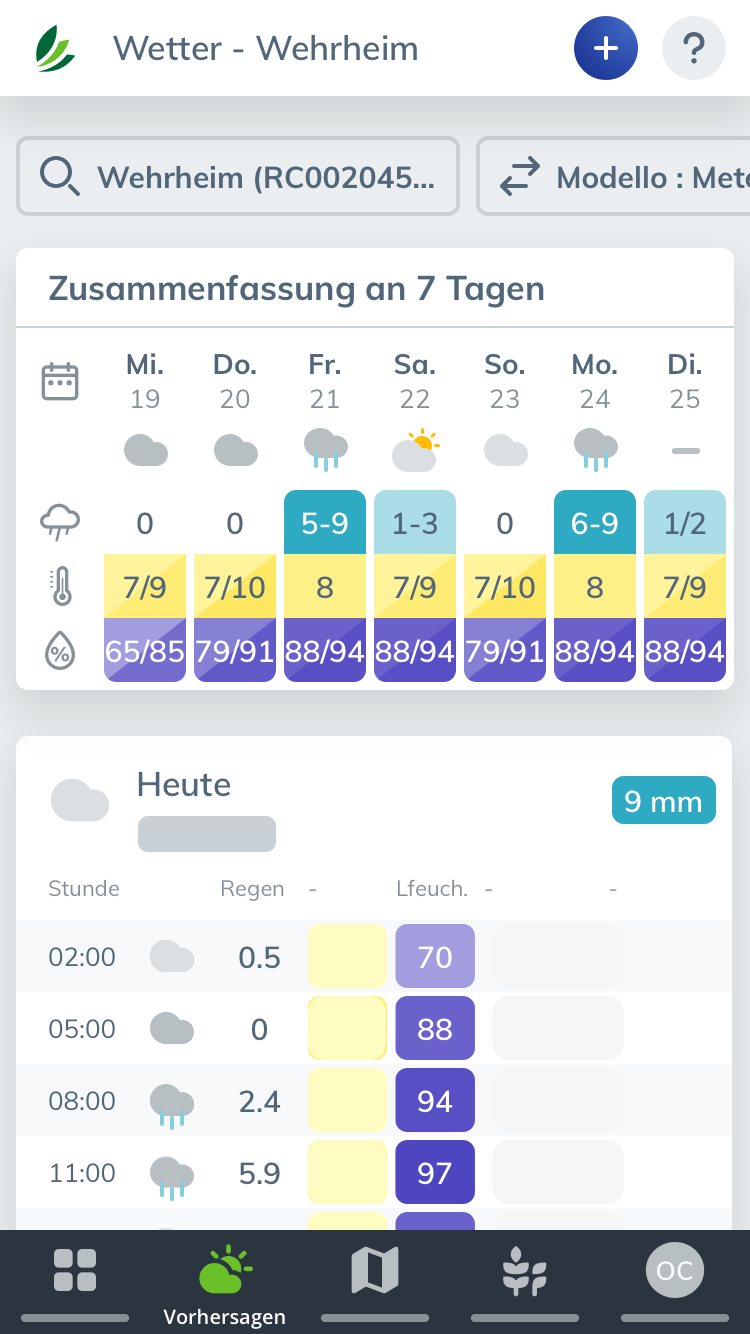Image resolution: width=750 pixels, height=1334 pixels.
Task: Select Friday 21 in the summary
Action: pyautogui.click(x=325, y=380)
